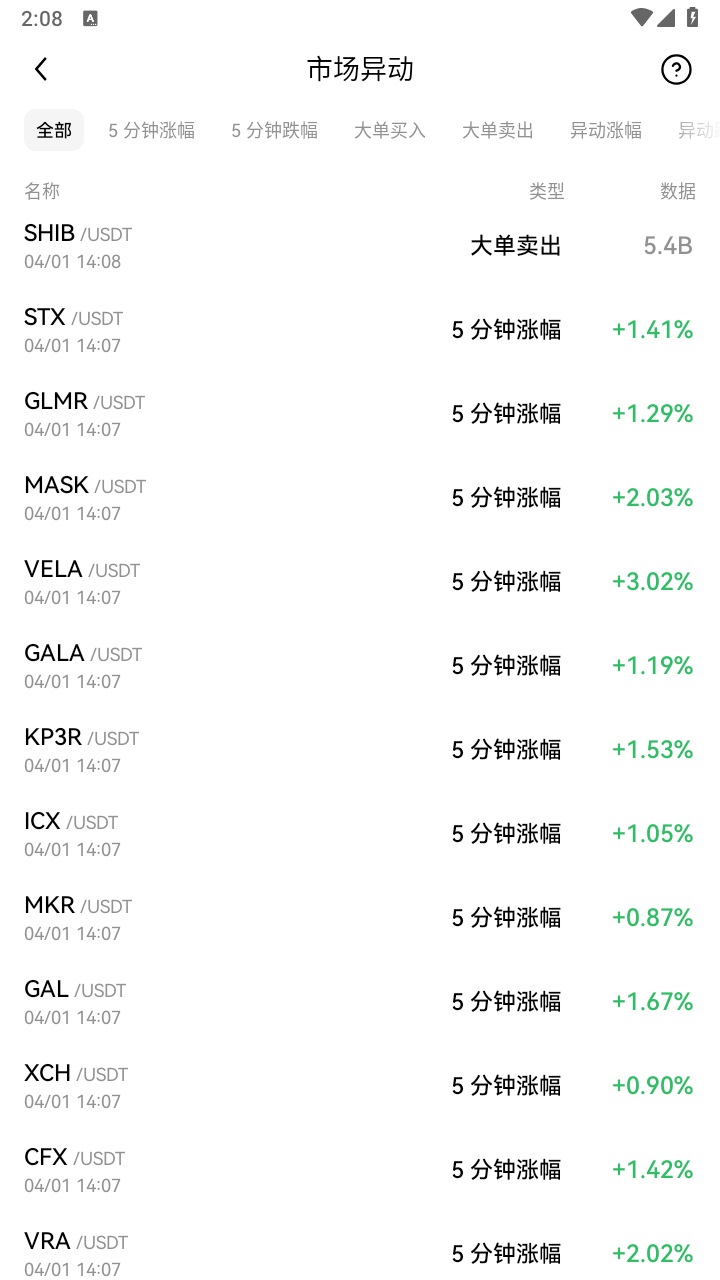View the XCH/USDT entry
Viewport: 720px width, 1280px height.
360,1086
